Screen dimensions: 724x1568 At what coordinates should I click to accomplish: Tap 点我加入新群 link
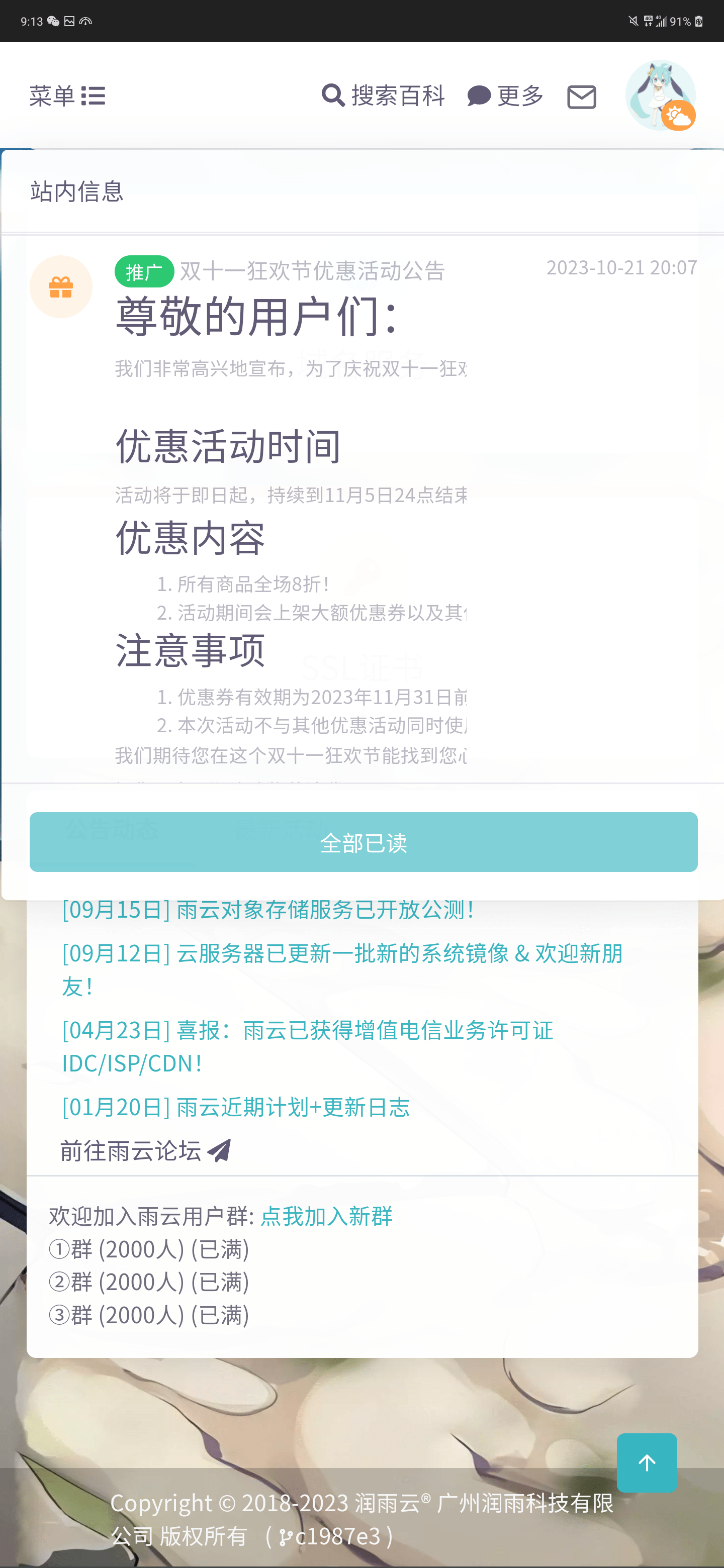point(326,1216)
